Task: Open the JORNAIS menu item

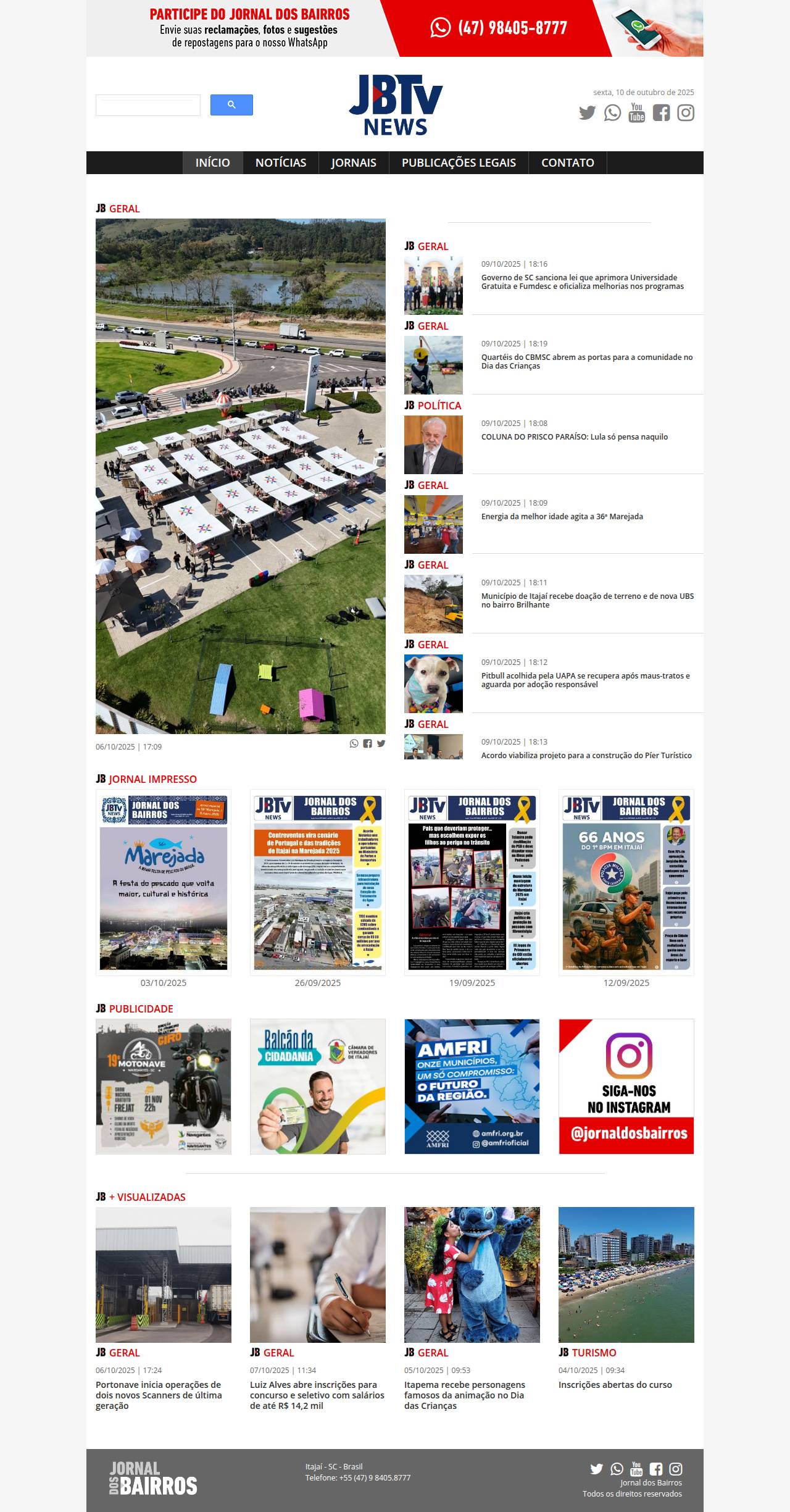Action: (x=354, y=163)
